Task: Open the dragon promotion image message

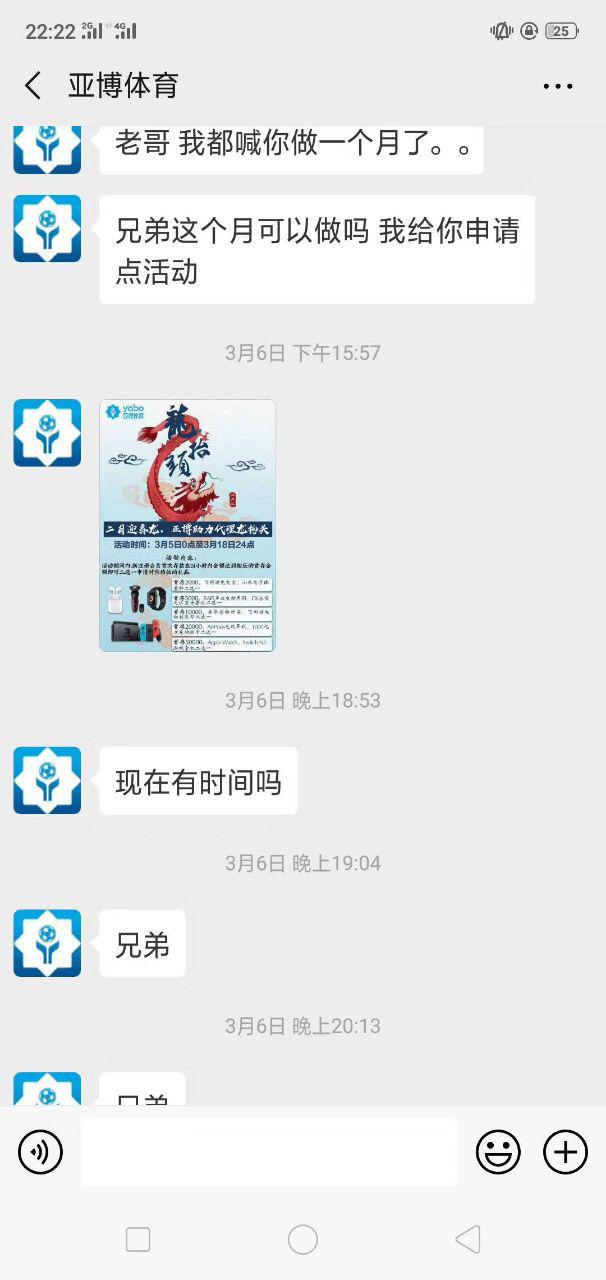Action: coord(187,525)
